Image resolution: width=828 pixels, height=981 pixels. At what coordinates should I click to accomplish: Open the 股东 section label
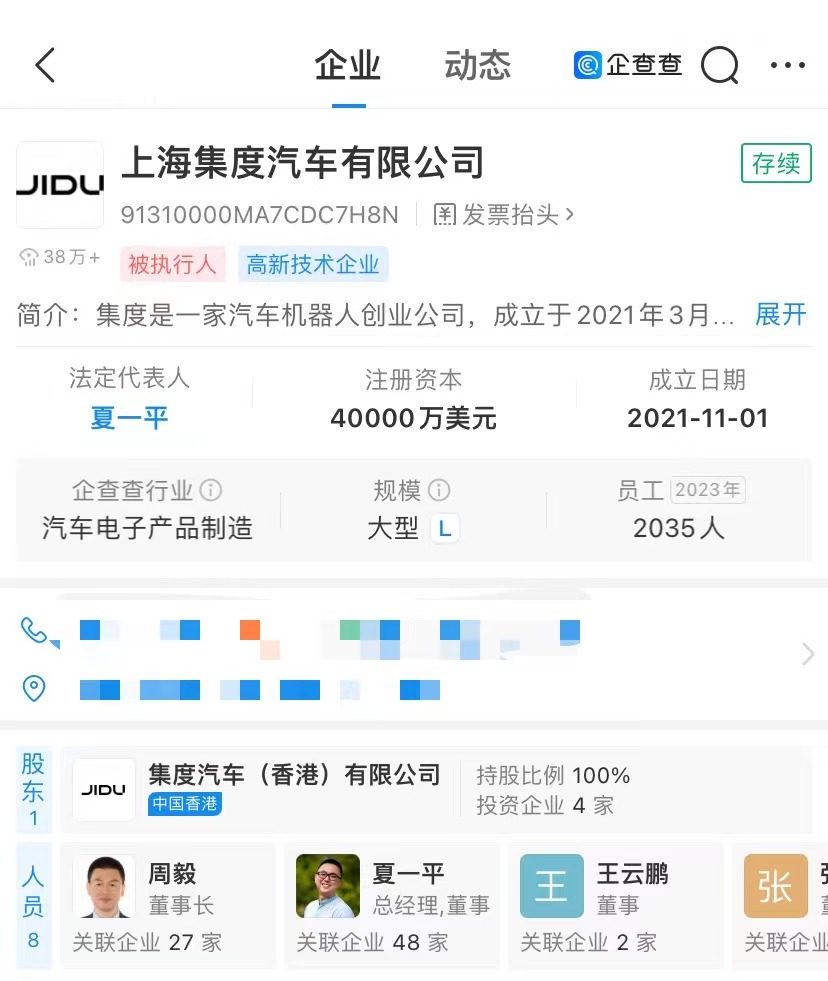point(33,790)
